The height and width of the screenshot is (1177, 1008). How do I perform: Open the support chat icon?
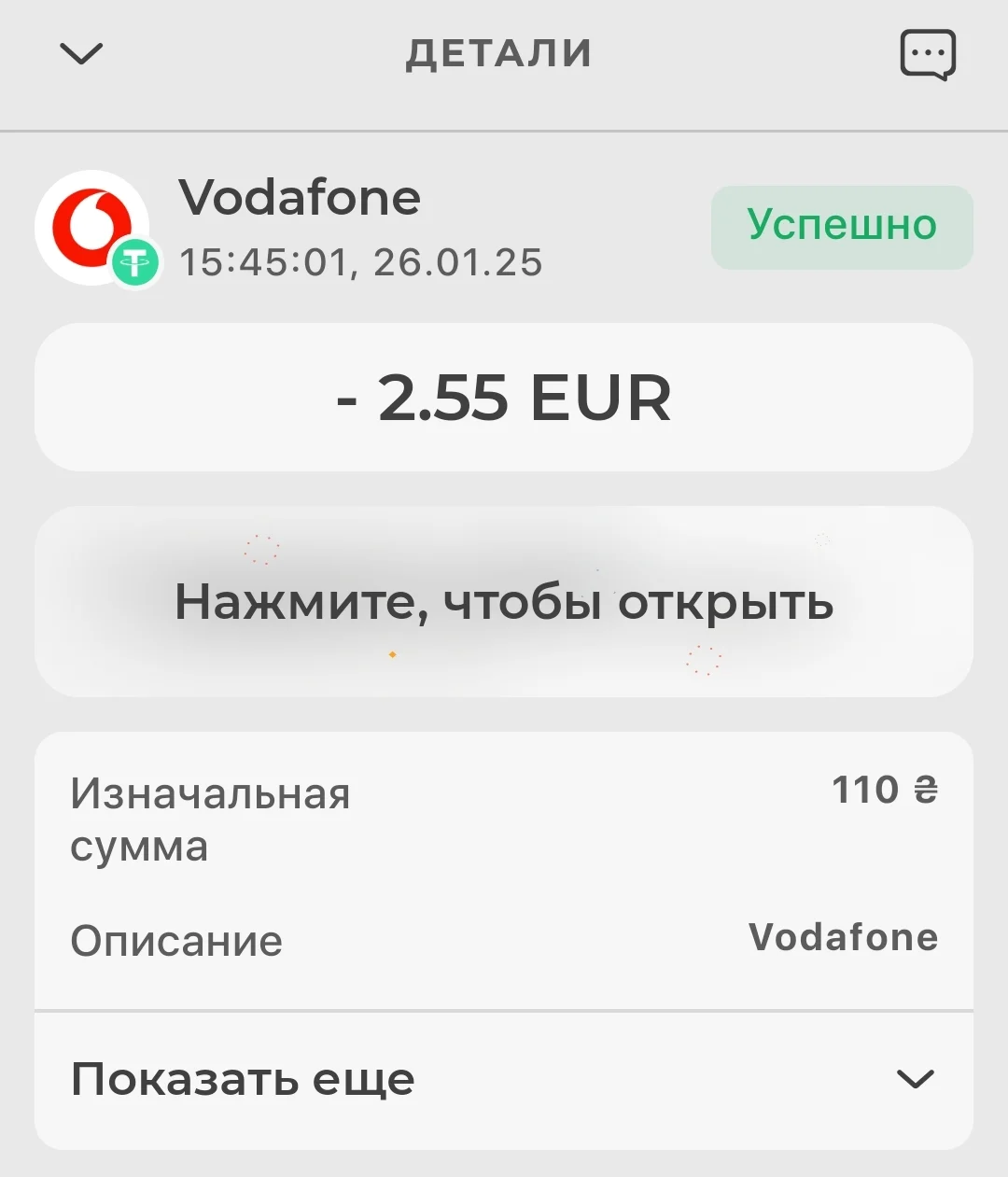[927, 54]
